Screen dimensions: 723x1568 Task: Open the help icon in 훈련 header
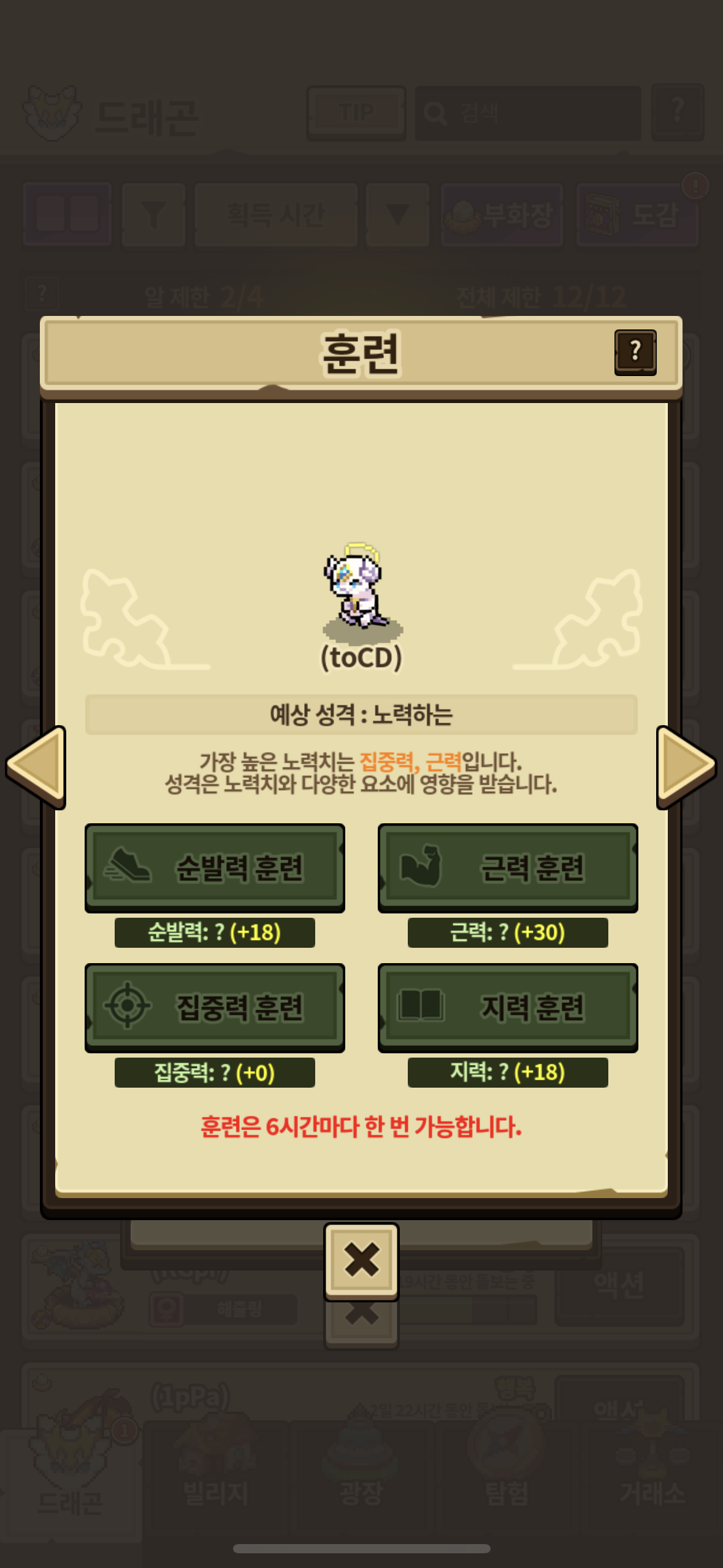point(635,352)
